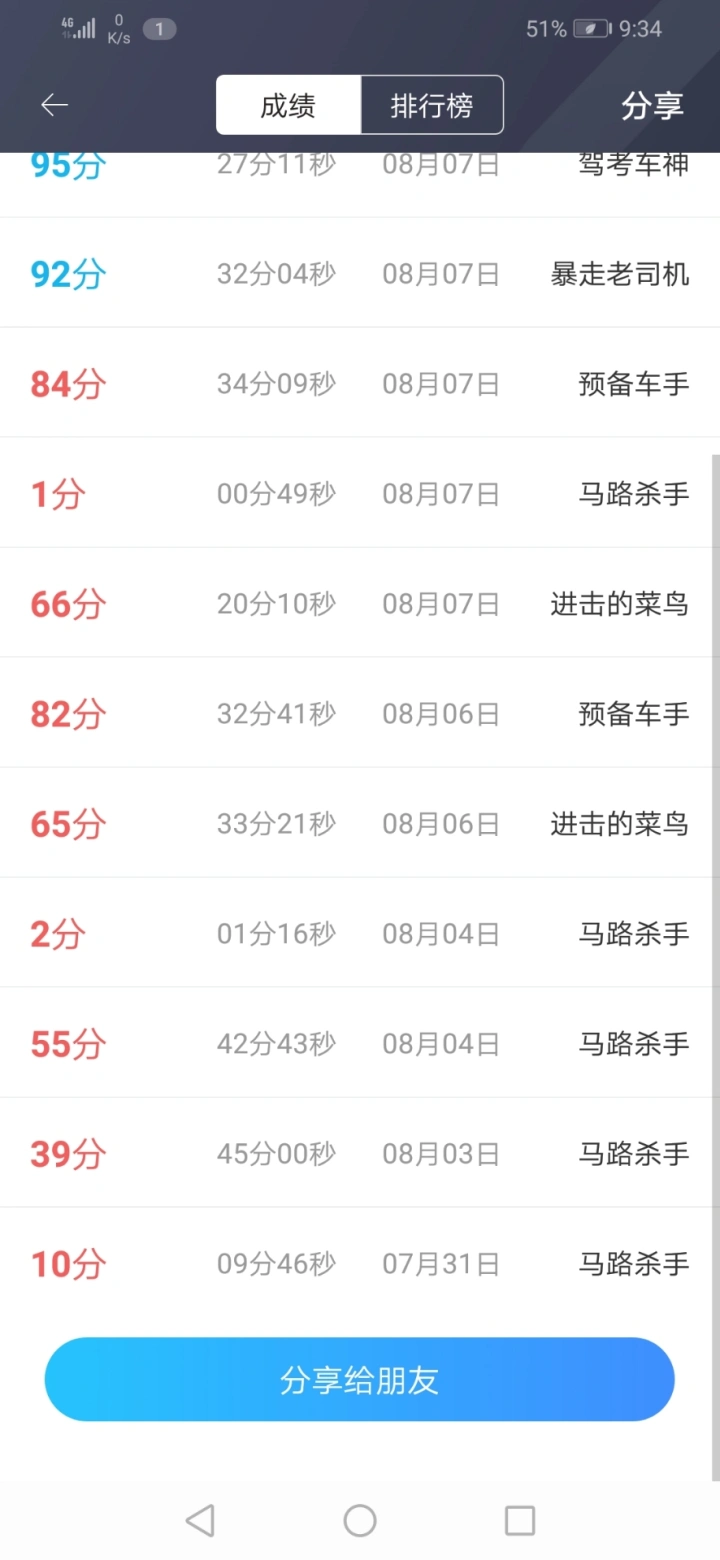Go to the system home screen

pyautogui.click(x=360, y=1521)
